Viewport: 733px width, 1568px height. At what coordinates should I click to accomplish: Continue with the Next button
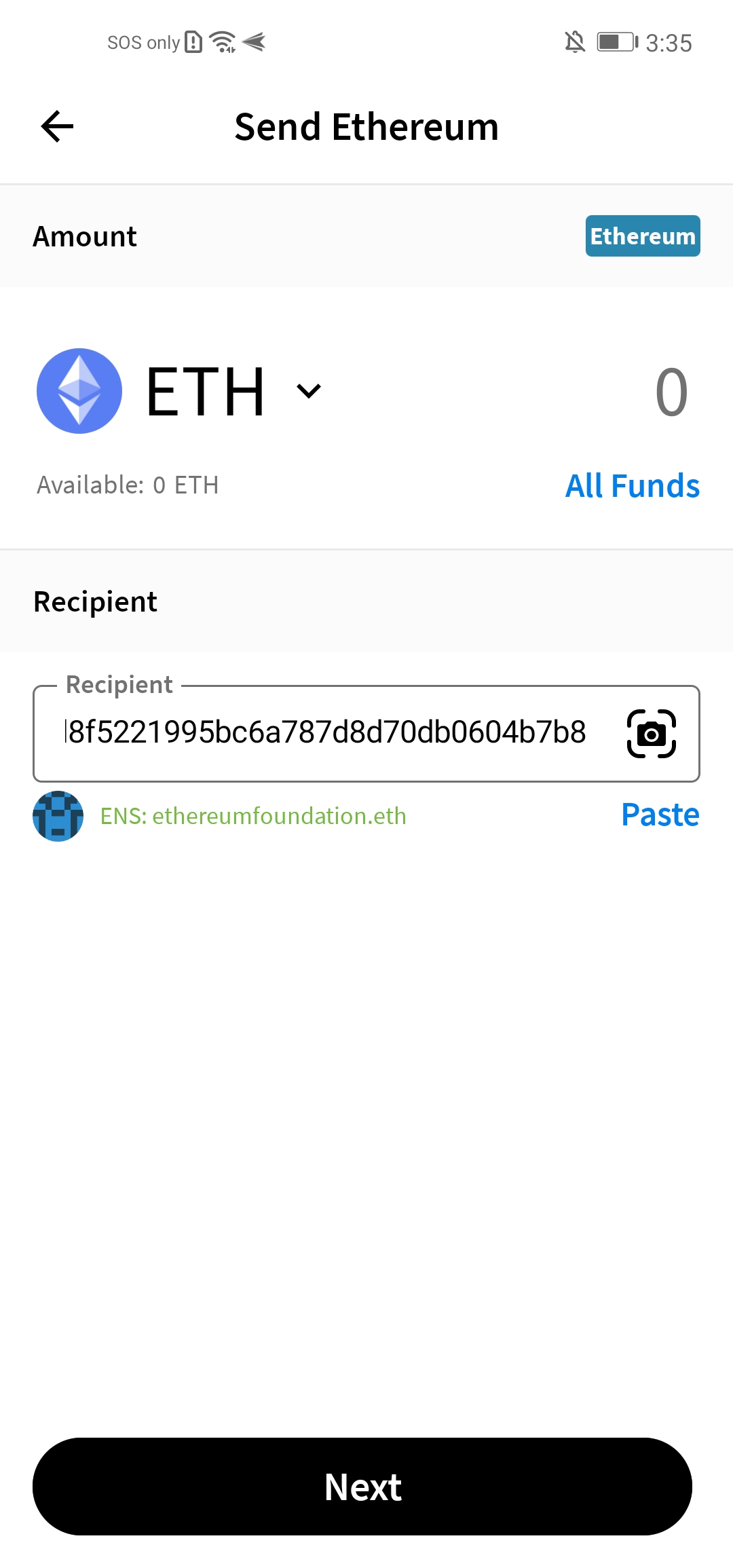362,1487
